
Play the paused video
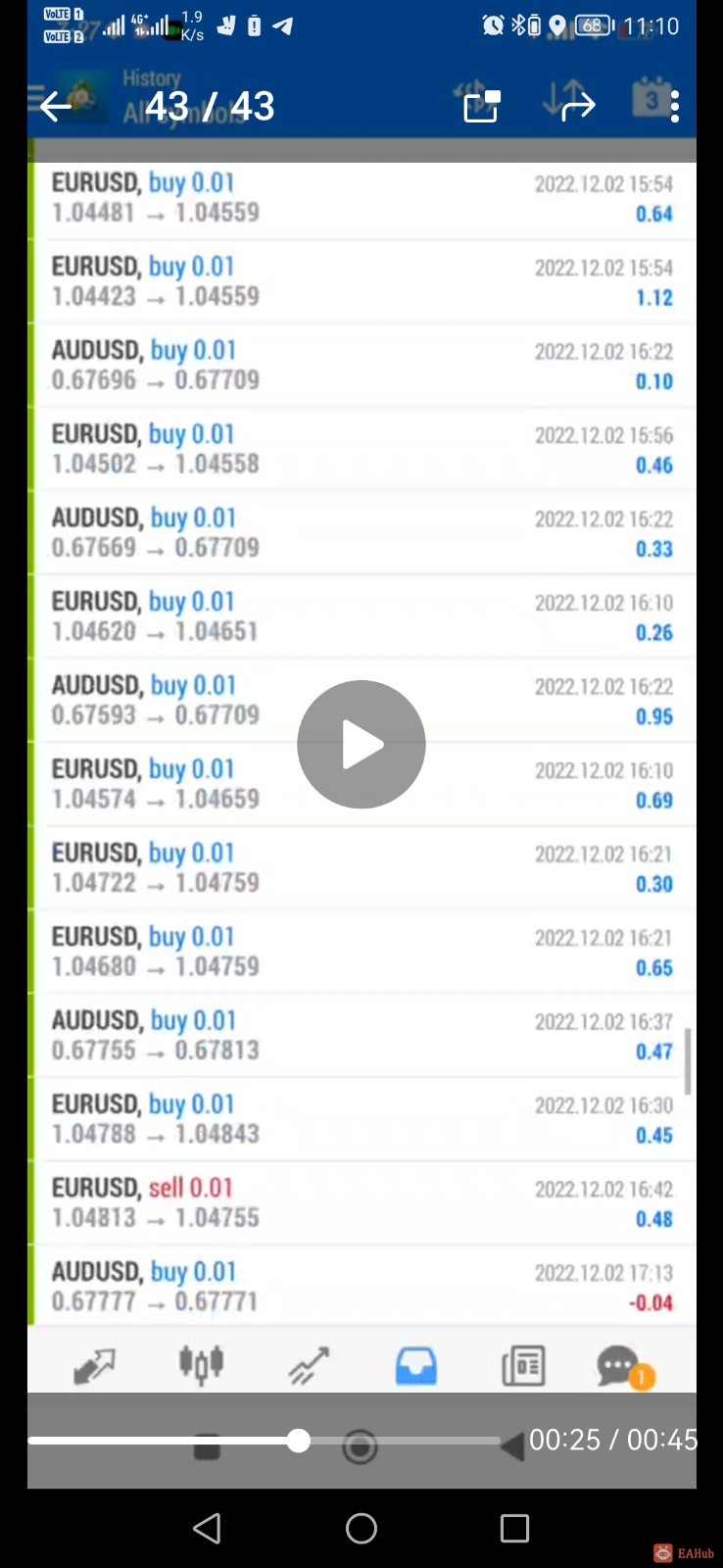(x=361, y=745)
